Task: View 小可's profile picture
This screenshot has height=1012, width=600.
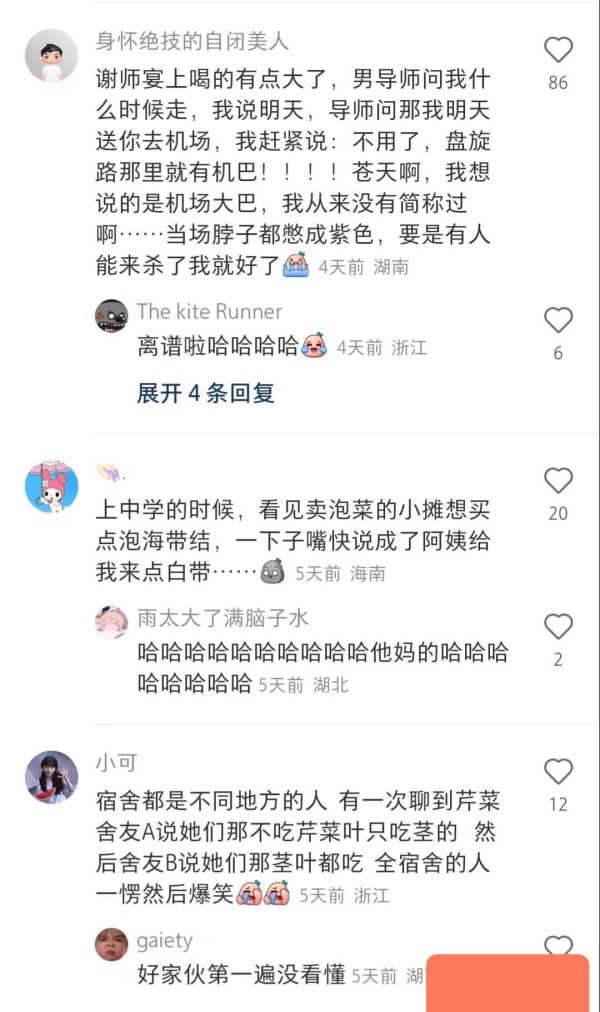Action: [51, 777]
